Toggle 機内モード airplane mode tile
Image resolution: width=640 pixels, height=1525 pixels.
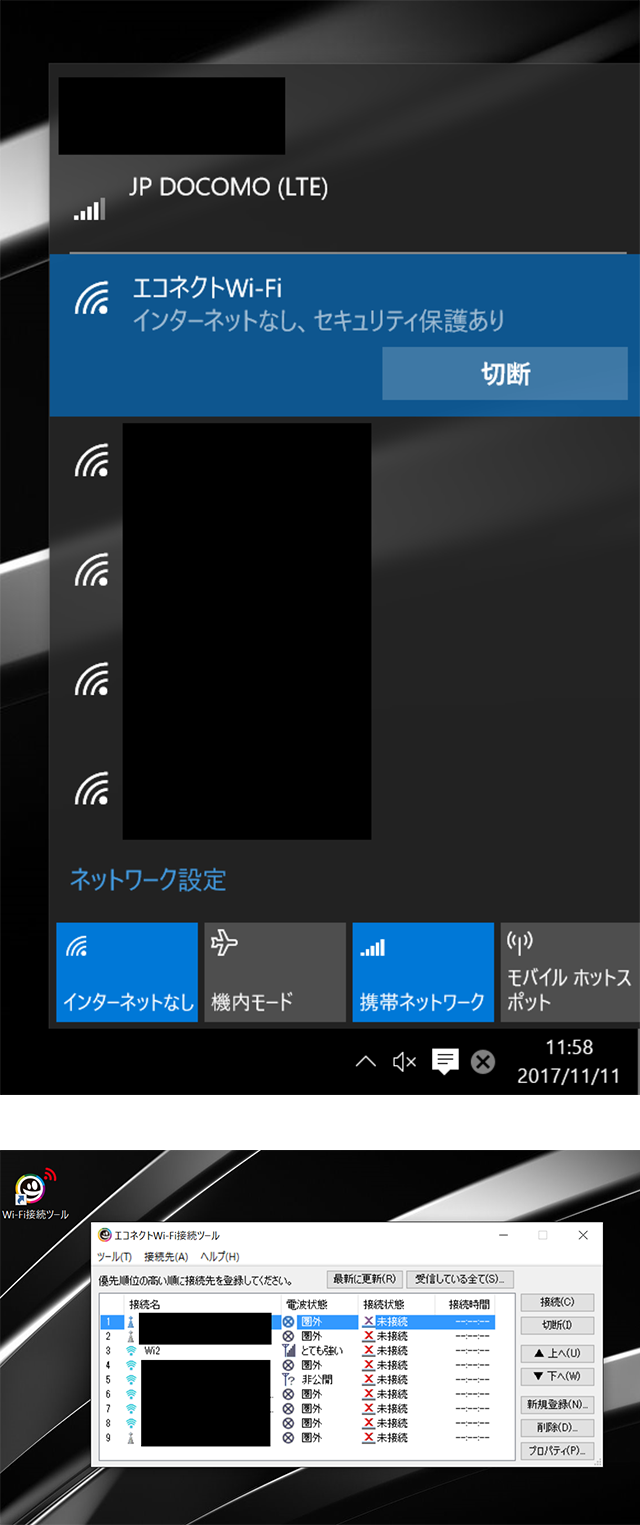pyautogui.click(x=274, y=972)
